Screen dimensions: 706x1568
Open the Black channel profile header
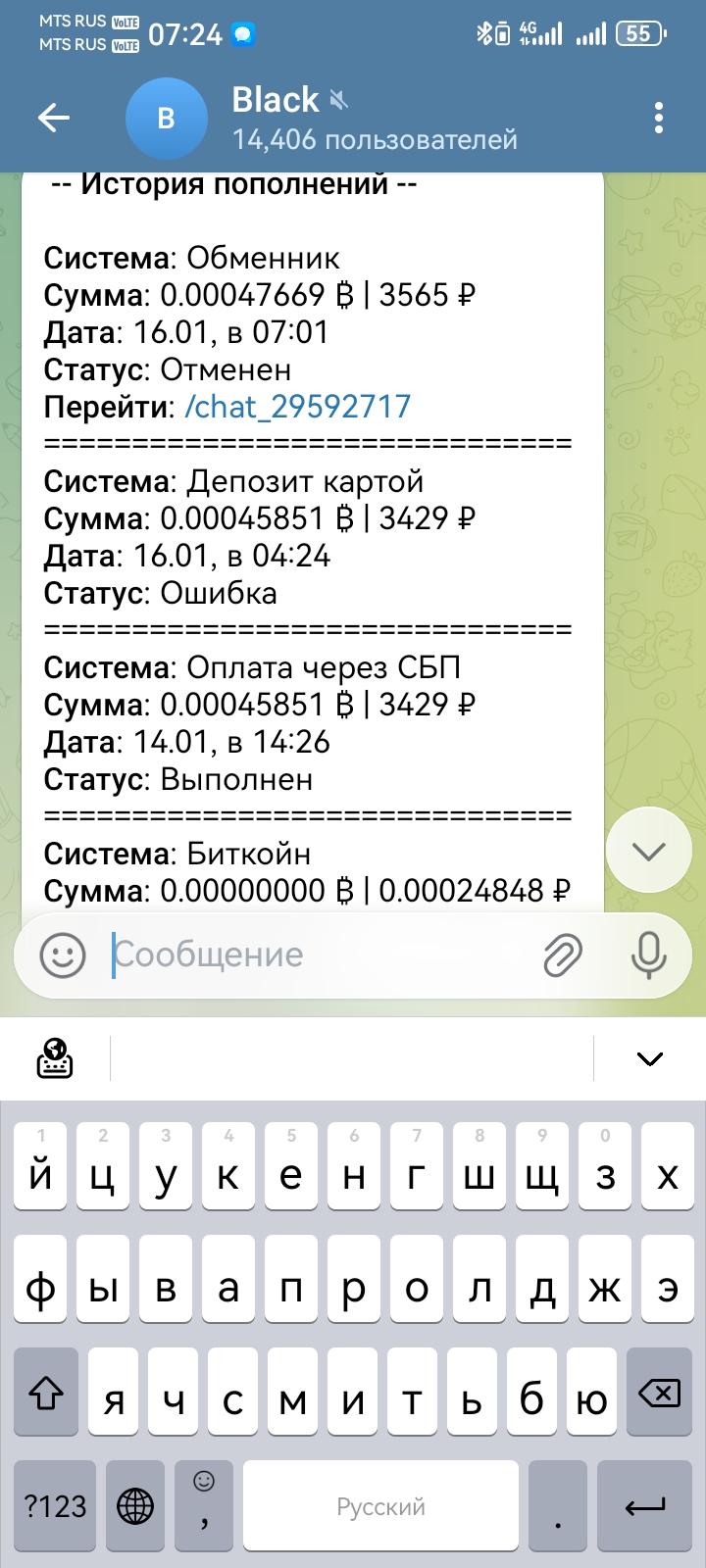tap(373, 119)
